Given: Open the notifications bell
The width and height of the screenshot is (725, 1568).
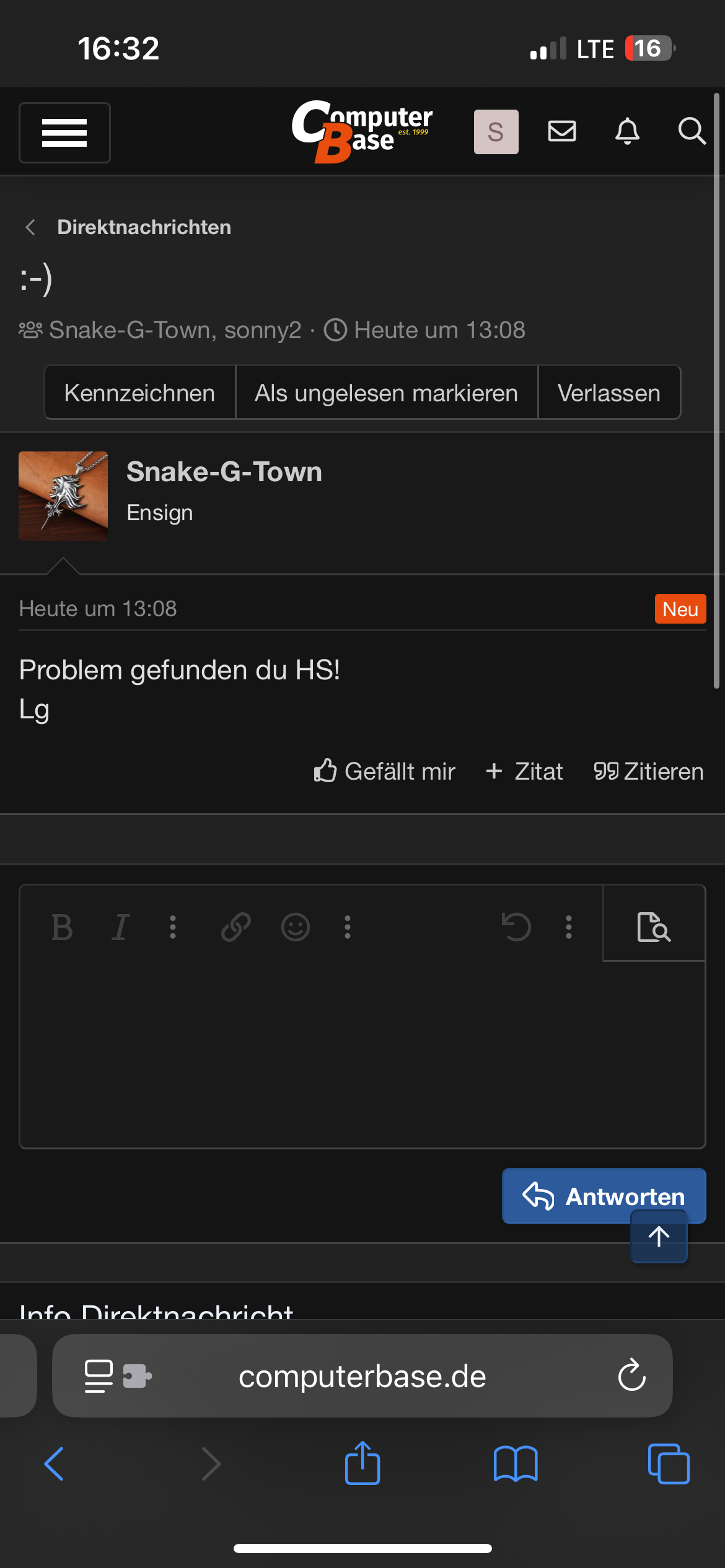Looking at the screenshot, I should (627, 131).
